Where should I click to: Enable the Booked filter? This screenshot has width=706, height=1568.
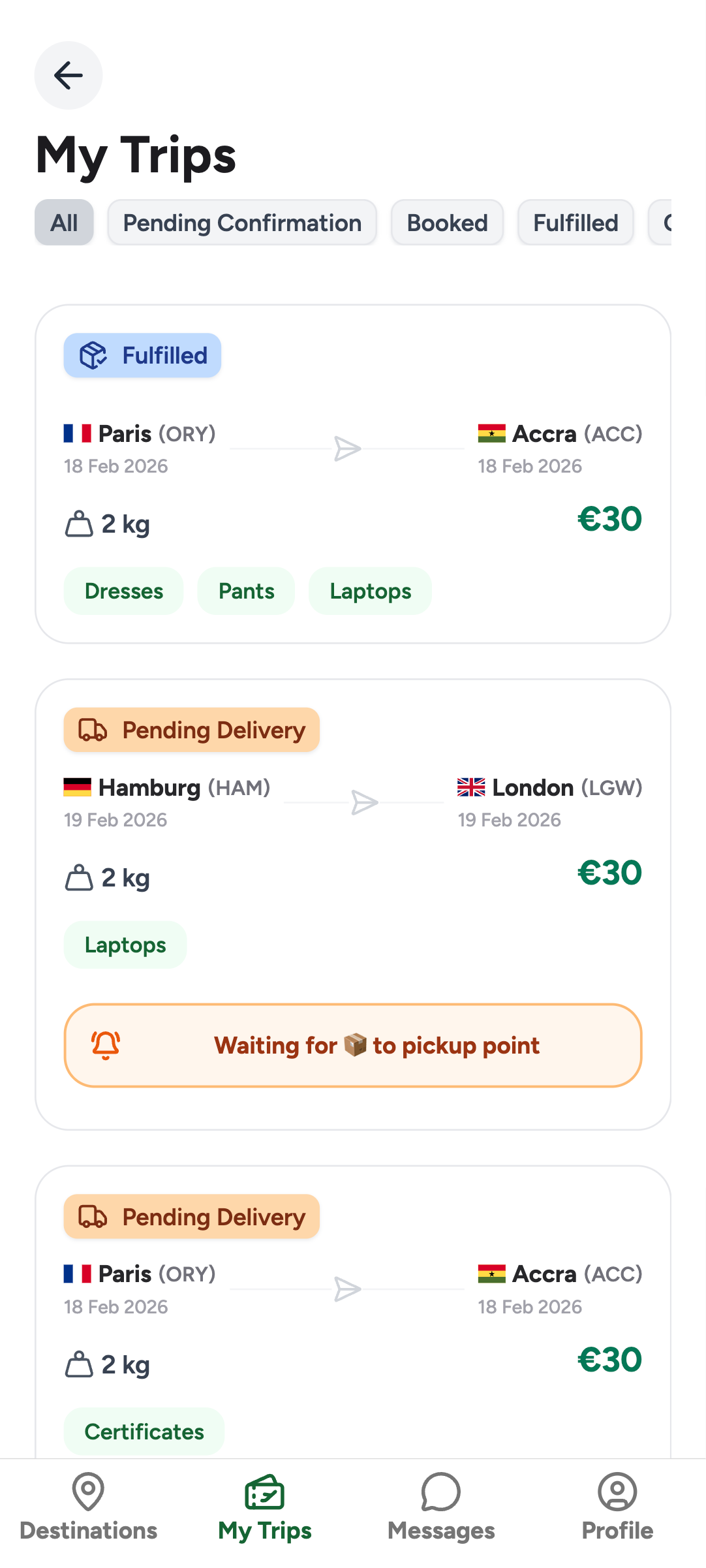coord(446,223)
